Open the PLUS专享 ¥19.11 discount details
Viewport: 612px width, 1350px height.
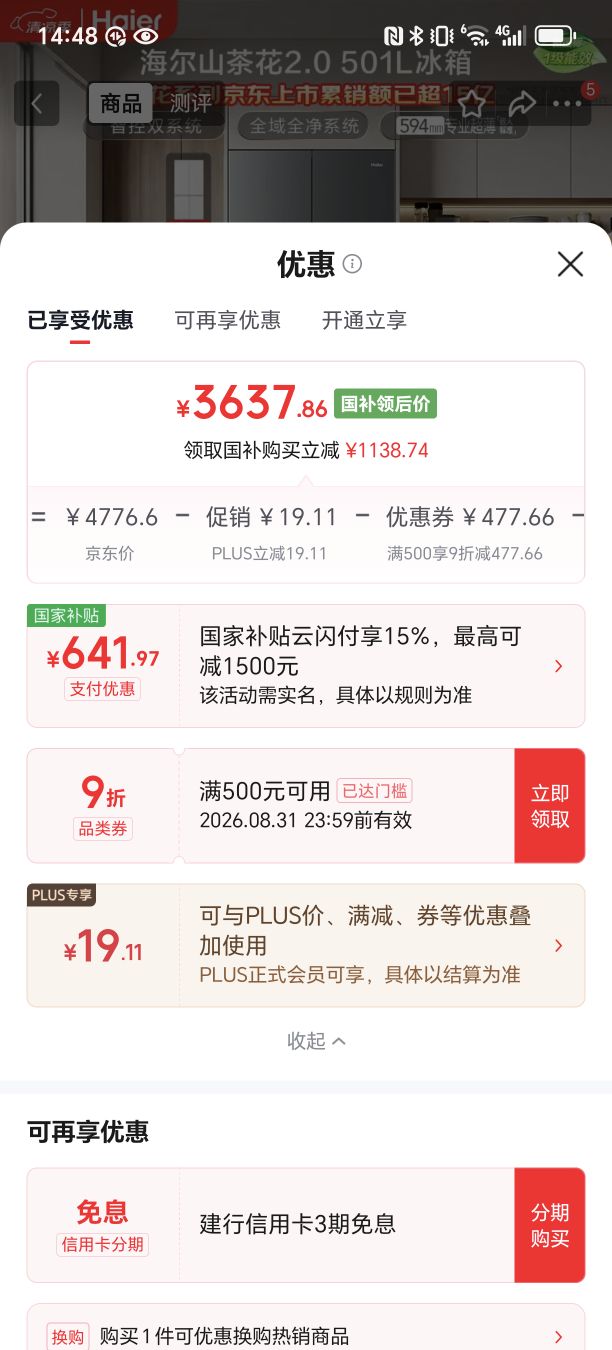click(x=306, y=945)
